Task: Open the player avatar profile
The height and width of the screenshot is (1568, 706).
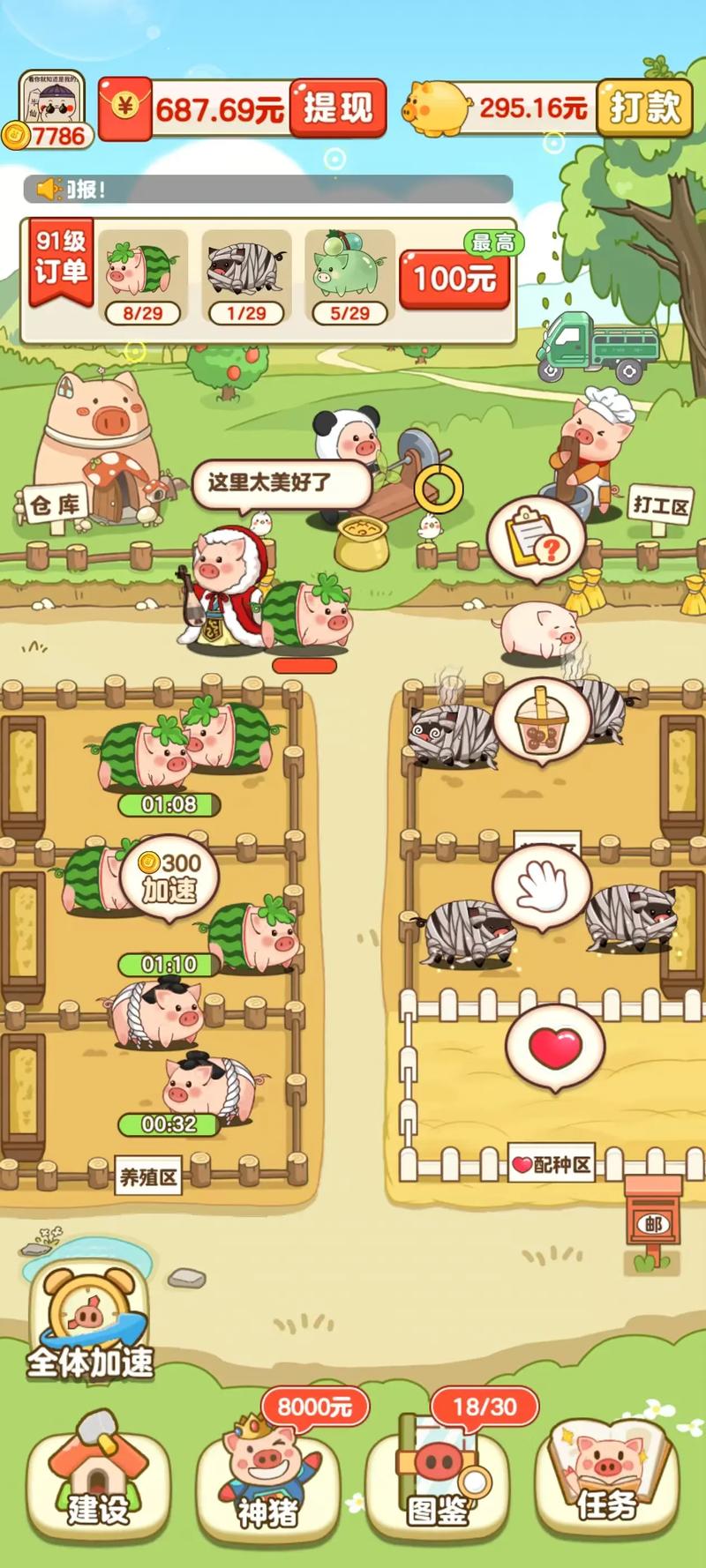Action: pyautogui.click(x=52, y=99)
